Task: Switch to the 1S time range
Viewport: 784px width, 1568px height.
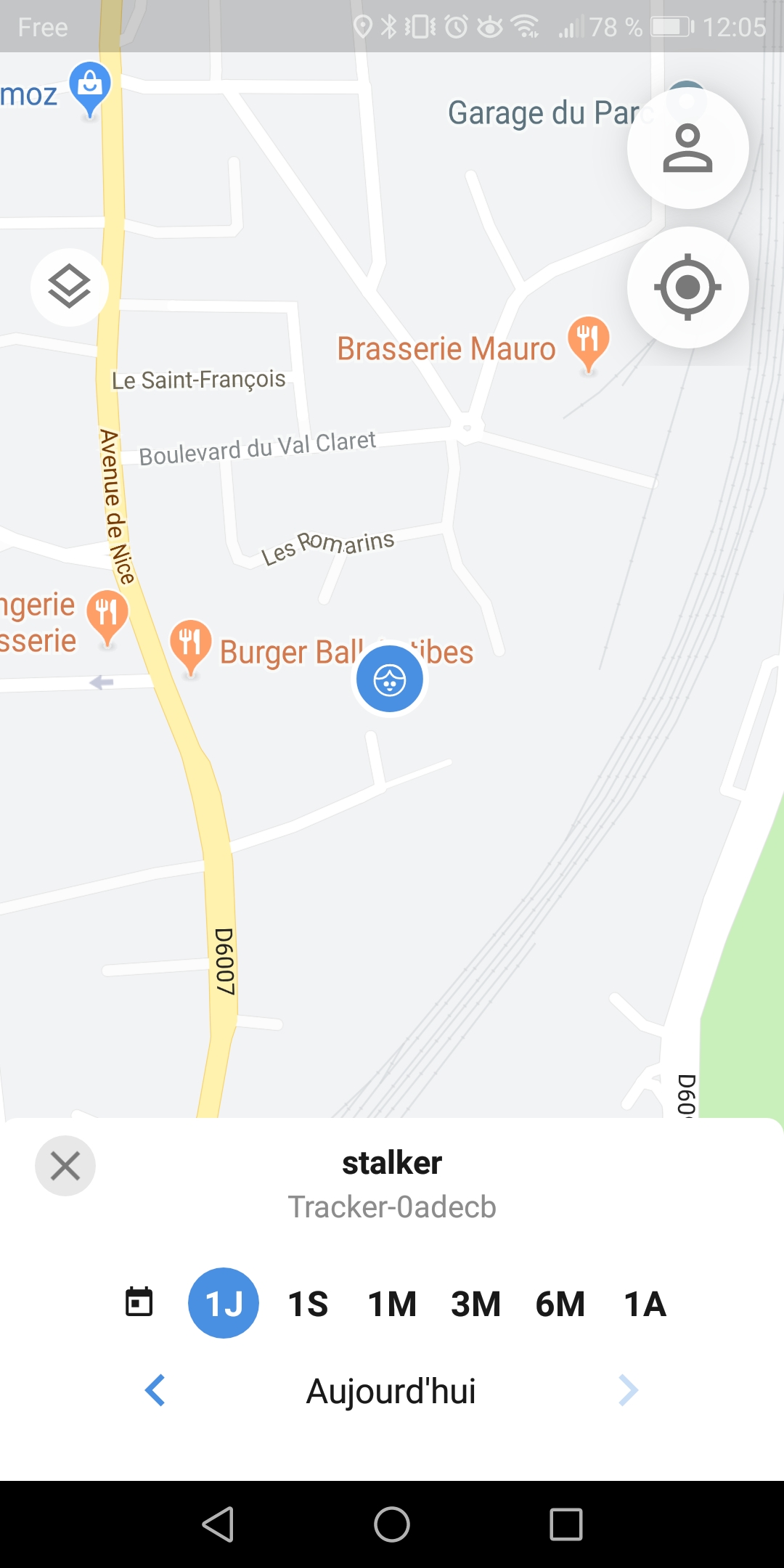Action: (x=308, y=1304)
